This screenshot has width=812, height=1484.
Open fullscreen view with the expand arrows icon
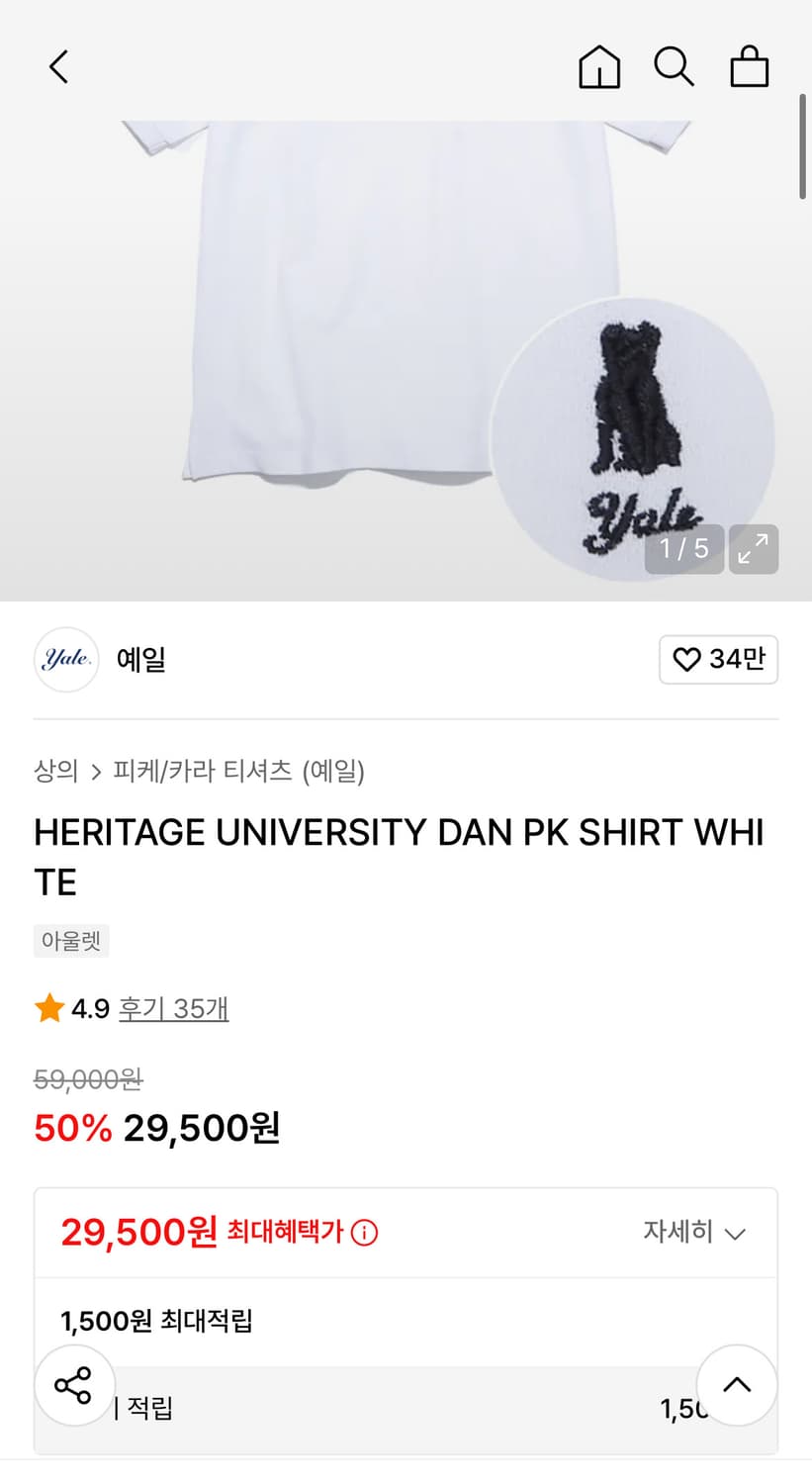click(x=754, y=549)
